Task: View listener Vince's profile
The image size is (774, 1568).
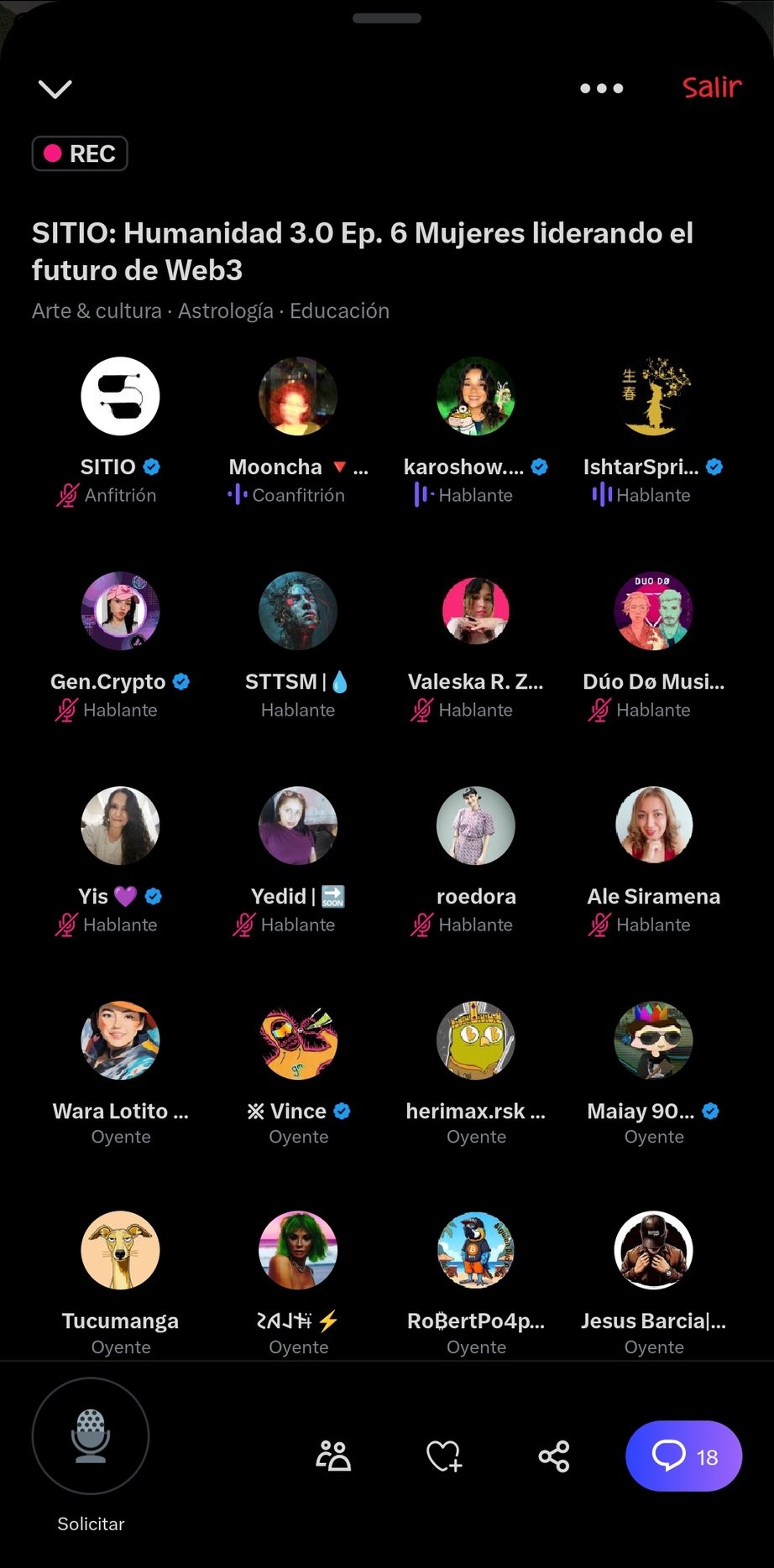Action: click(298, 1040)
